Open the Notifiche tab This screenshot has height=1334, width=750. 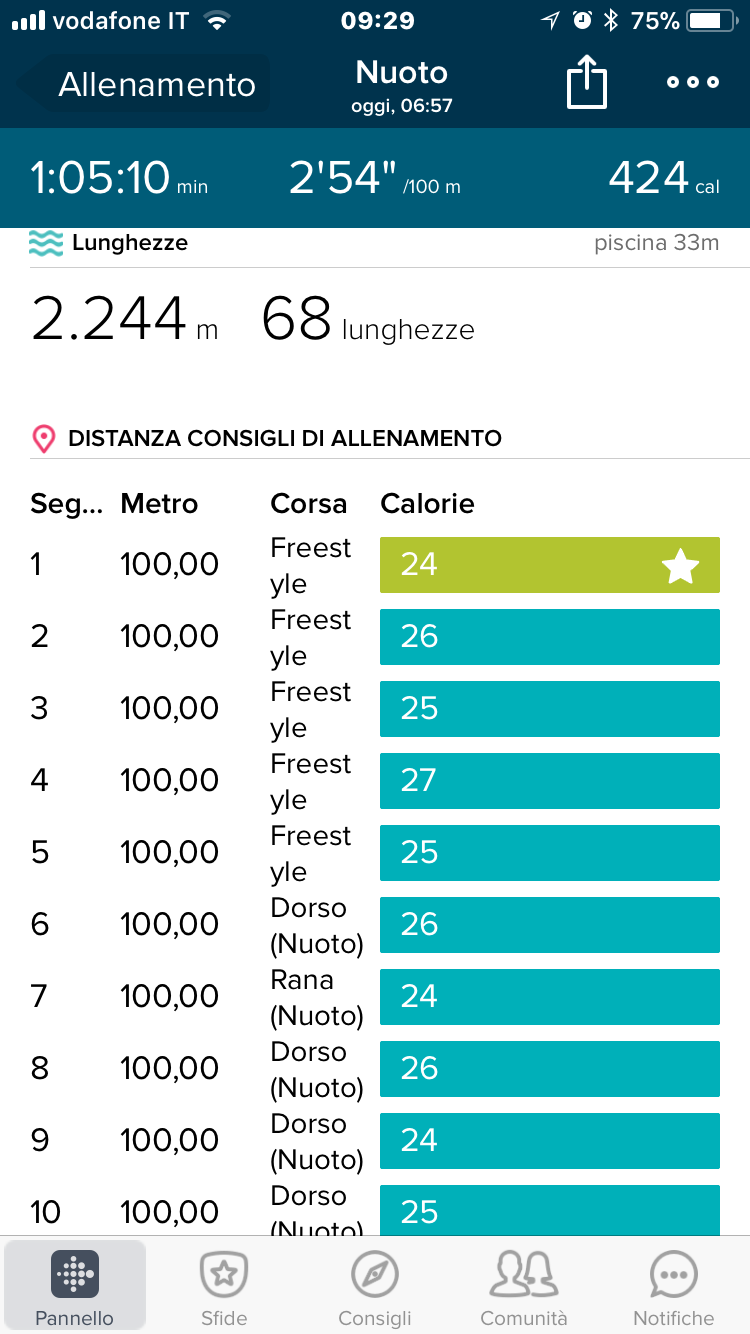point(674,1287)
